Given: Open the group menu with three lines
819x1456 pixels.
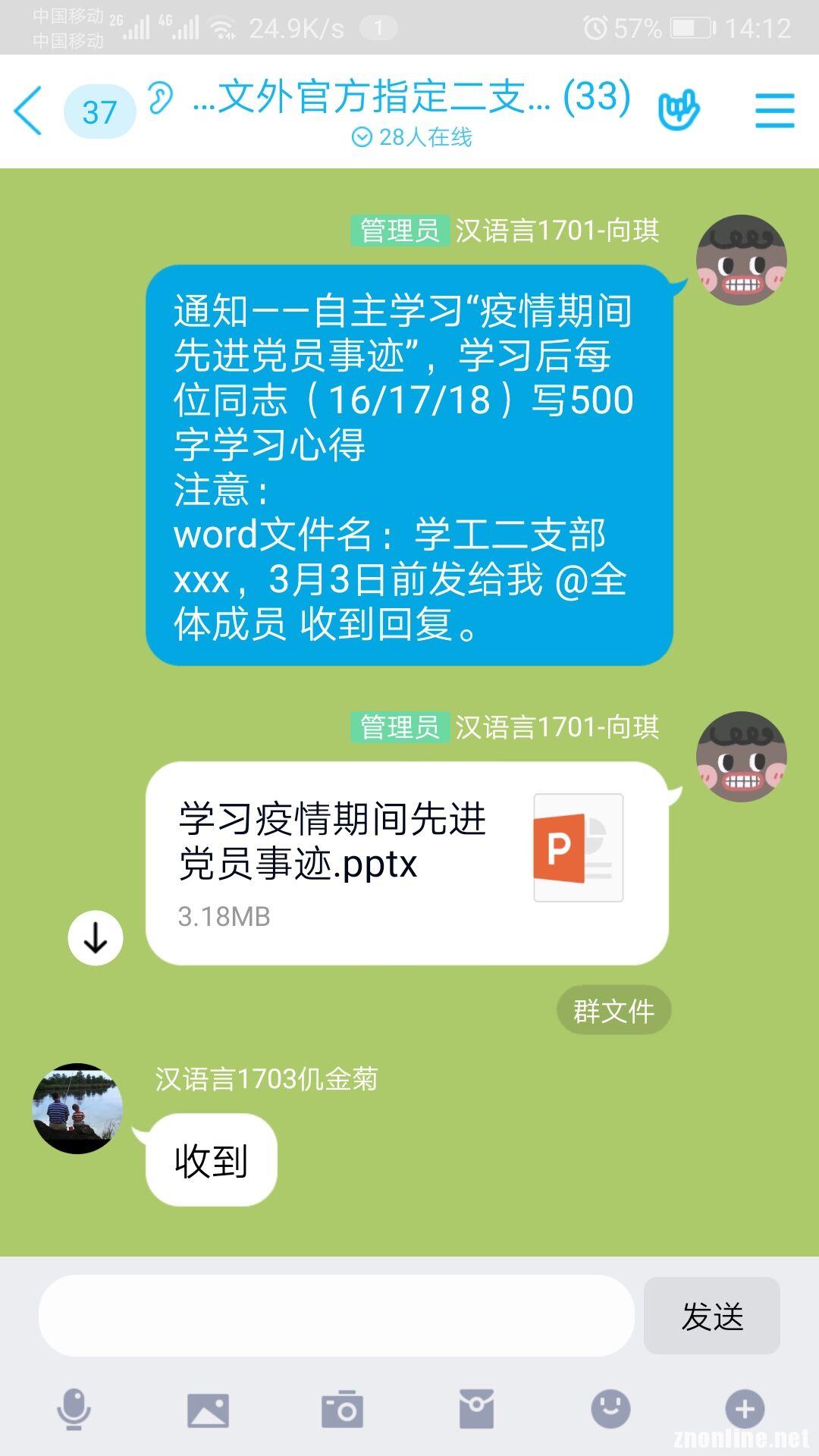Looking at the screenshot, I should 775,111.
